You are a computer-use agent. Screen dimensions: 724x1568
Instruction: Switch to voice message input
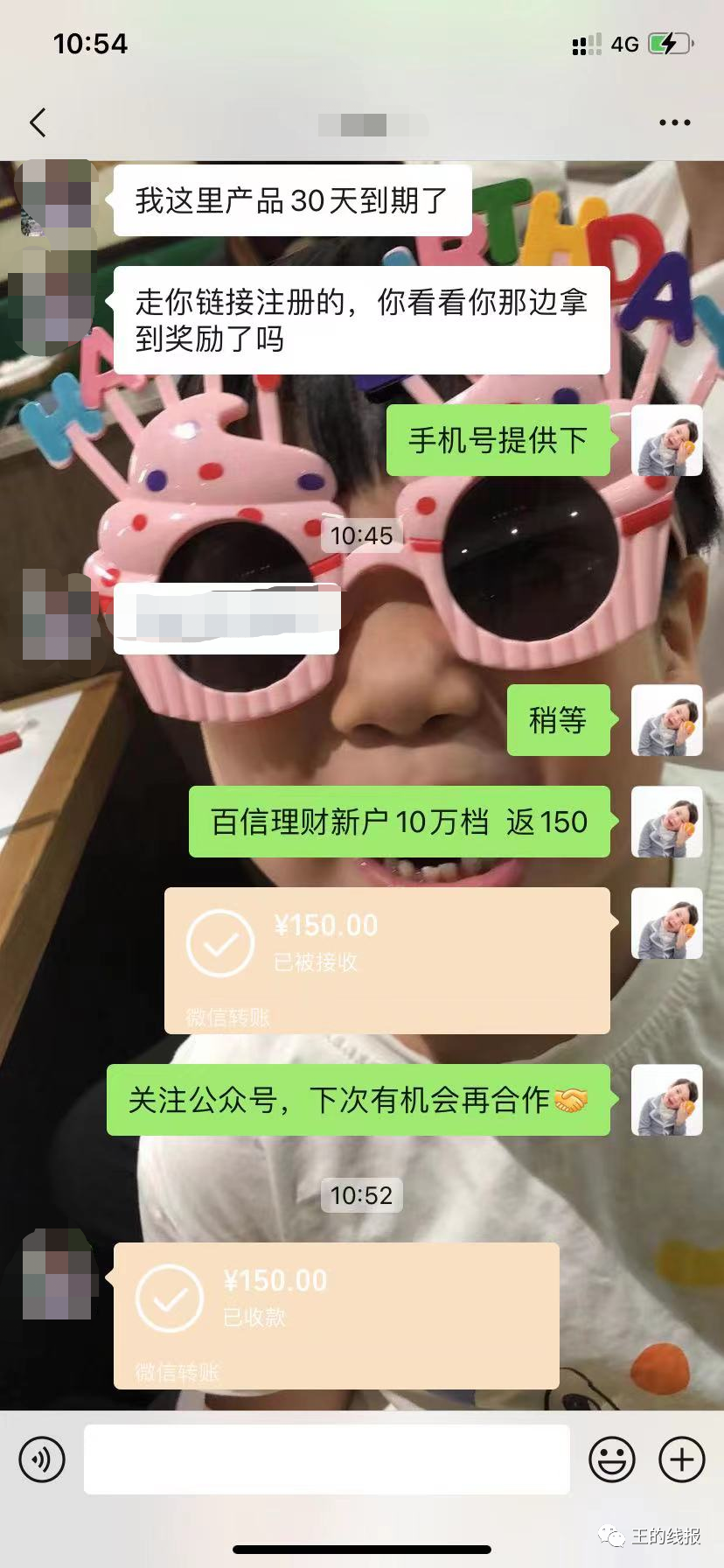(42, 1459)
